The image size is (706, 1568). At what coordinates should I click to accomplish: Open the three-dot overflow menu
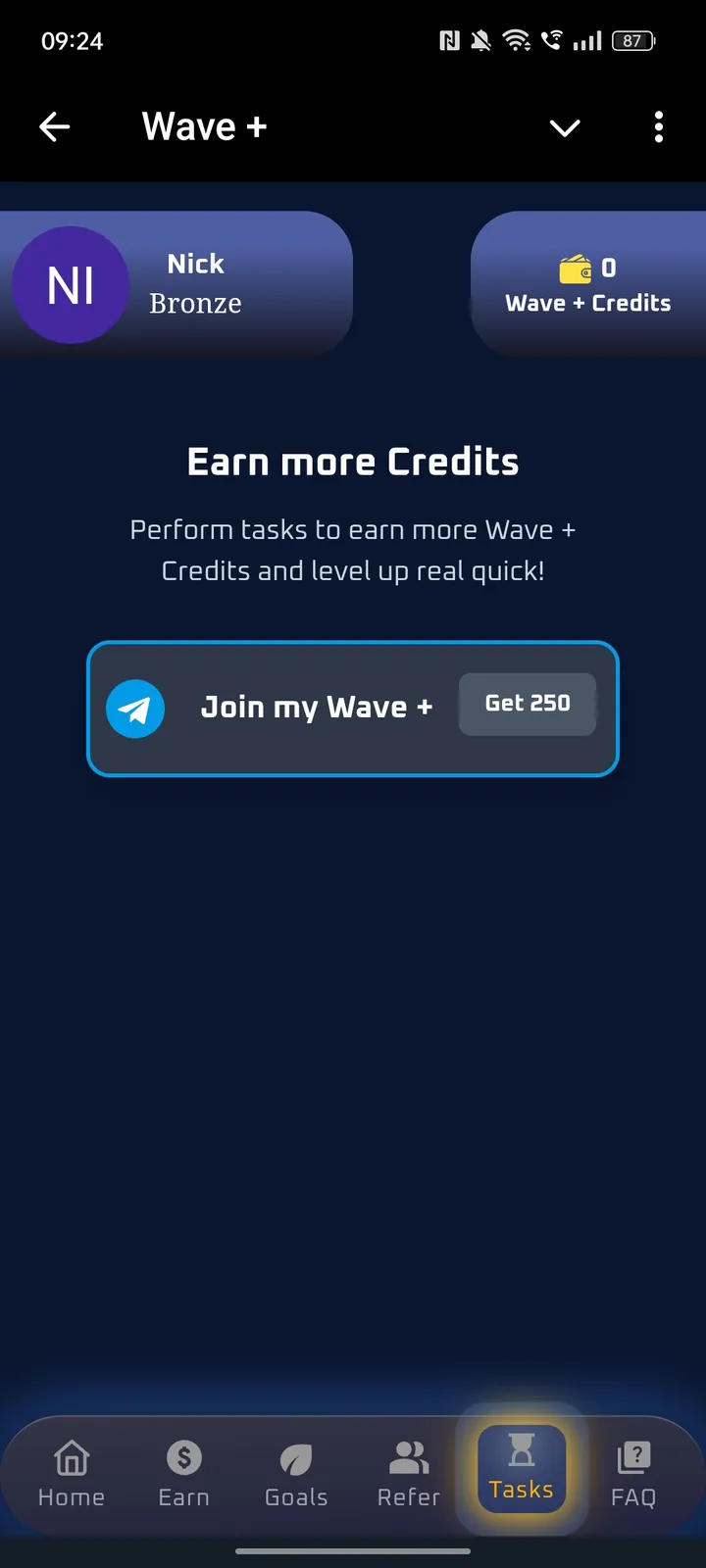pyautogui.click(x=658, y=126)
